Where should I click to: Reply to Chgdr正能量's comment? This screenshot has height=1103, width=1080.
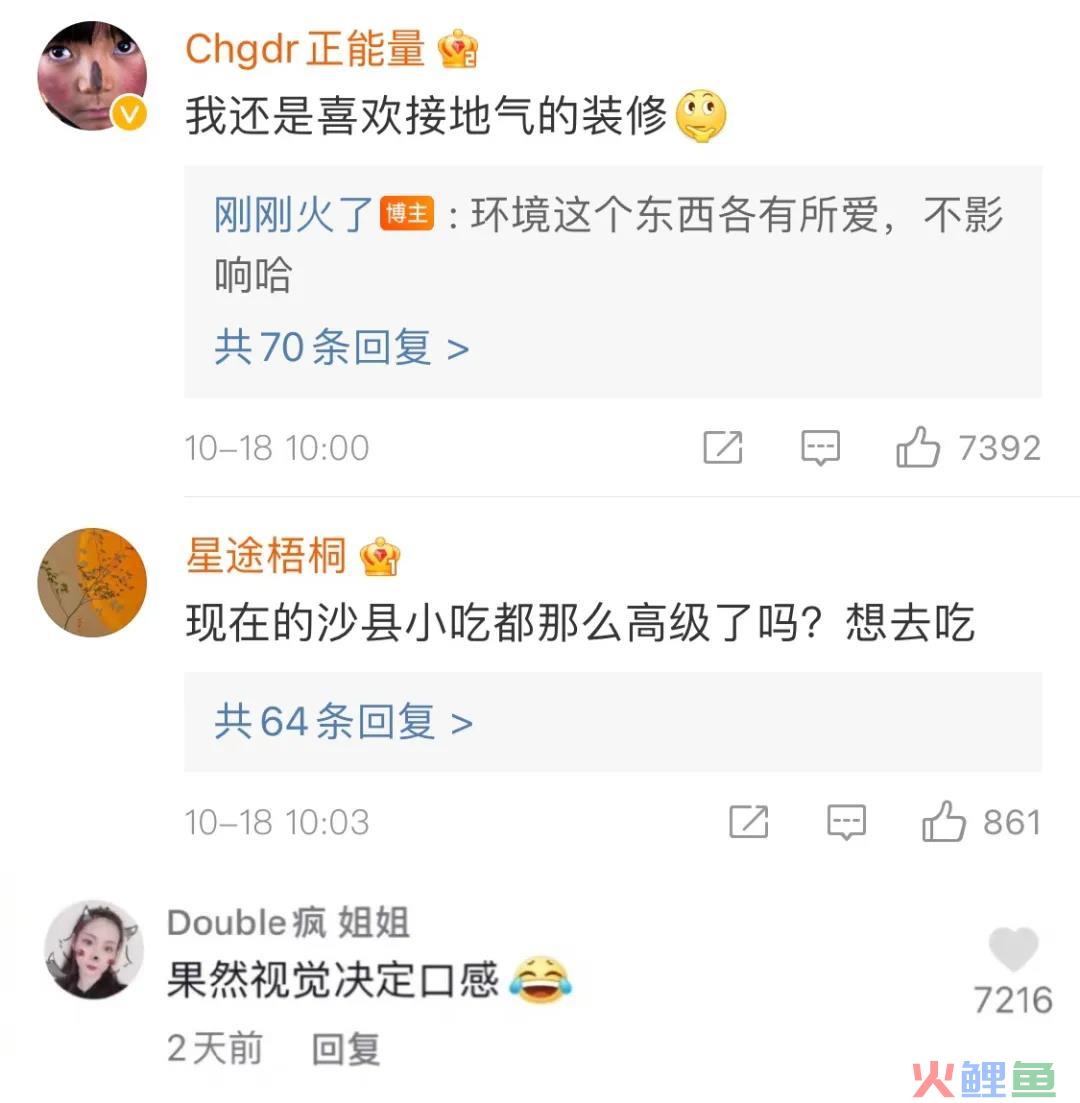[x=820, y=448]
